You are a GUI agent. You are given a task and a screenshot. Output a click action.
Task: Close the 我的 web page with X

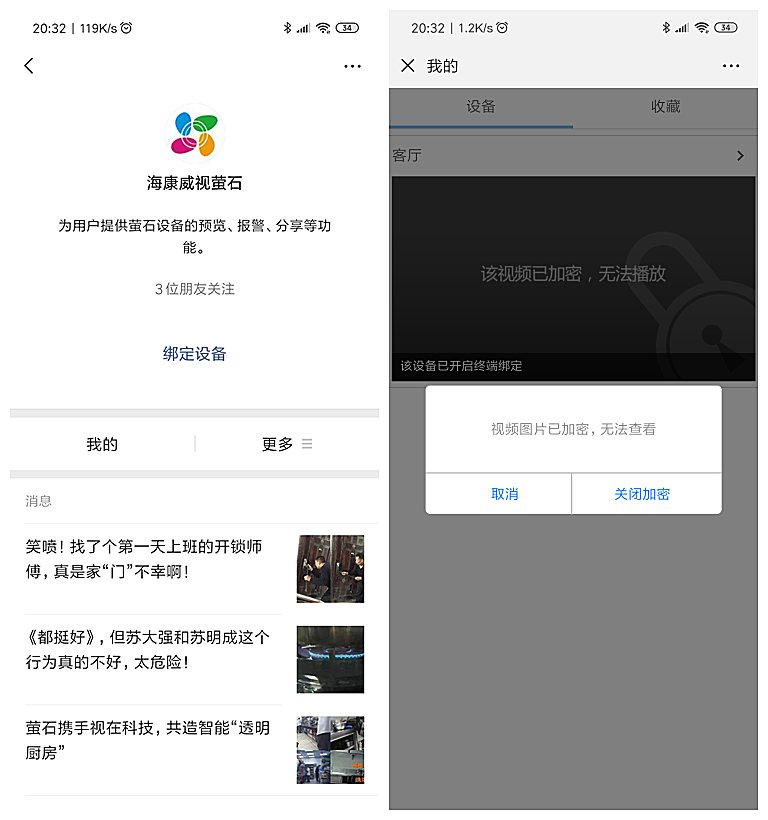point(408,66)
